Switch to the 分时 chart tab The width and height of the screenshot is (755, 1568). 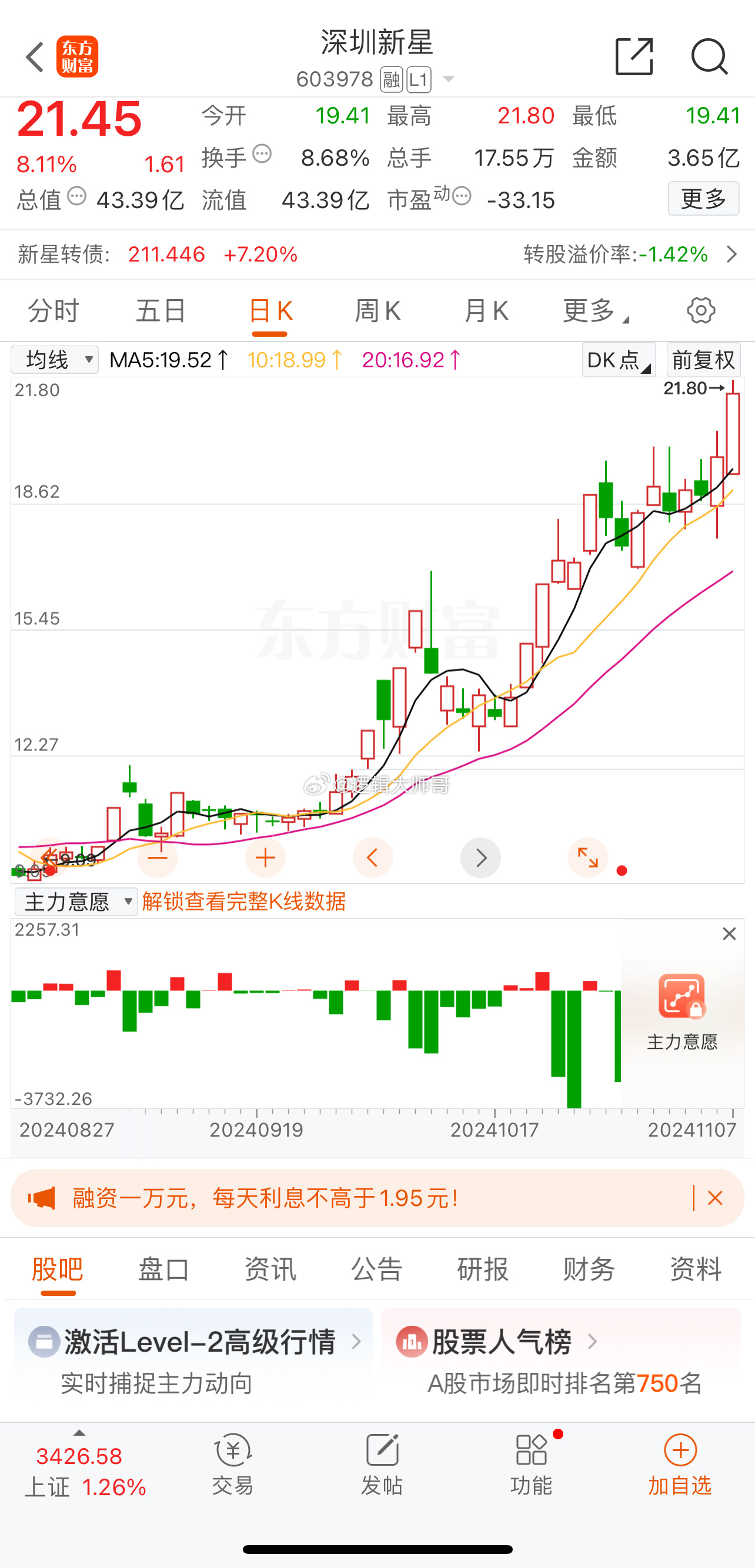pos(54,311)
